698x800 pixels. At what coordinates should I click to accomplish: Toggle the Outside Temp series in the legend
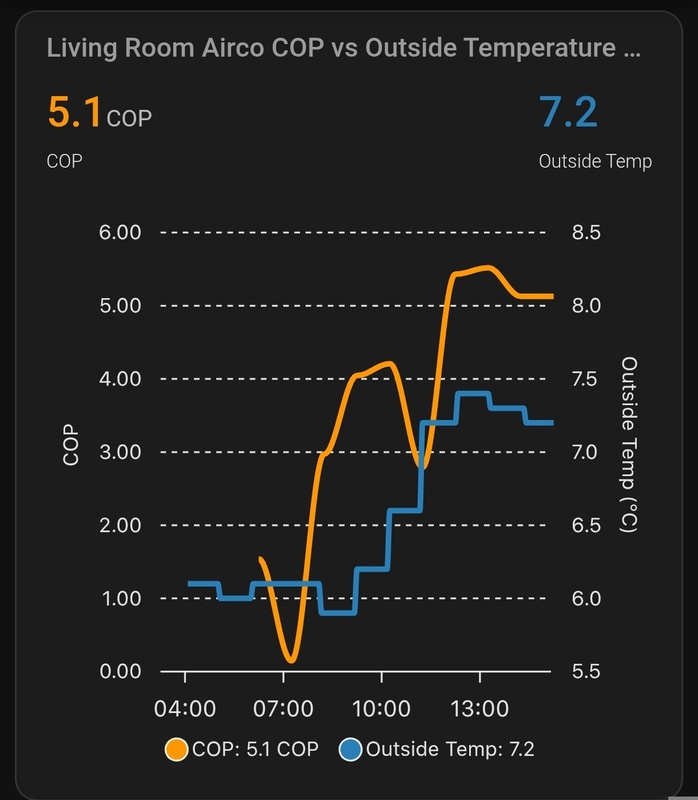click(436, 749)
